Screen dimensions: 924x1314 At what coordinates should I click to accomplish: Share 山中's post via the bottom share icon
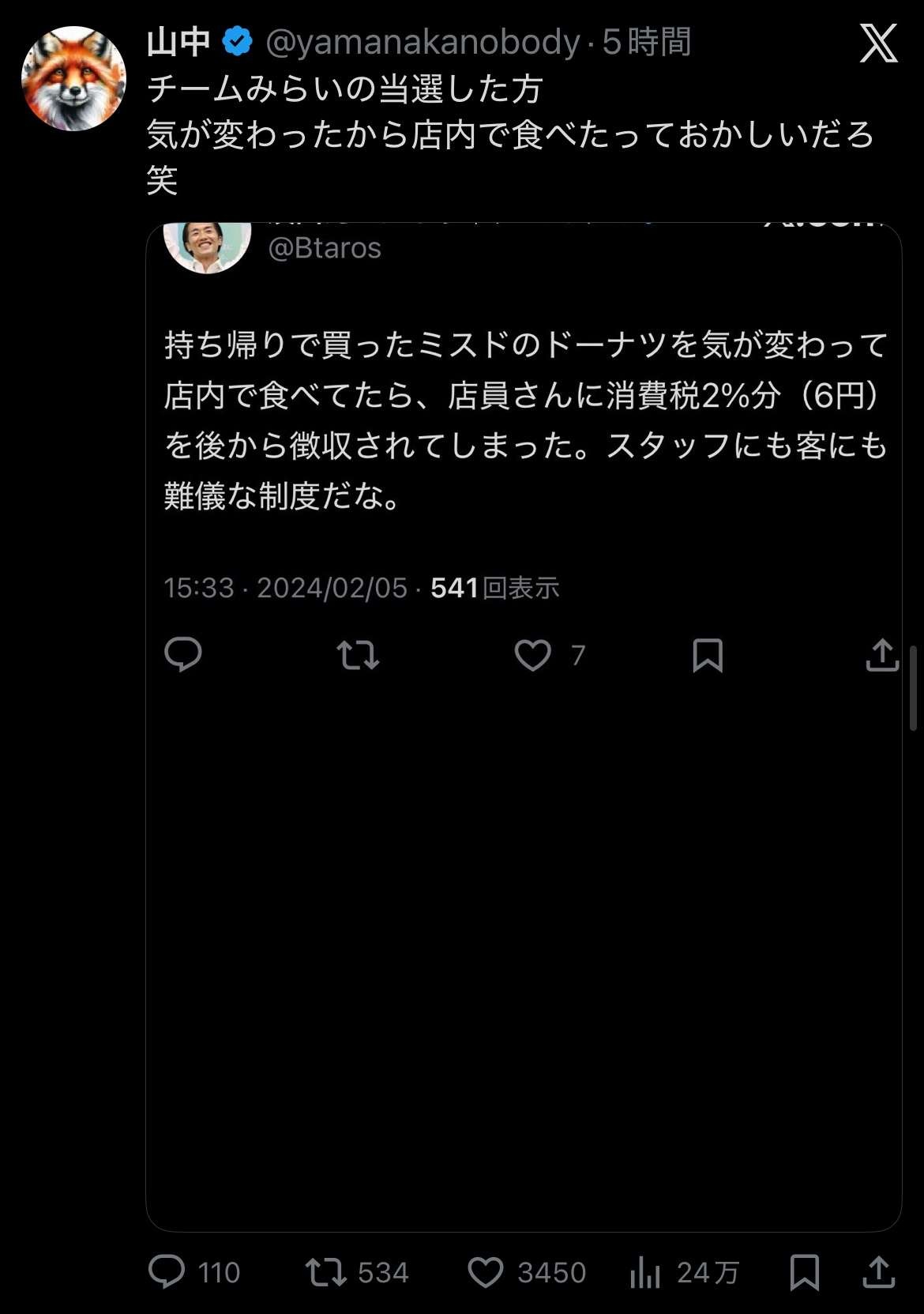click(878, 1272)
